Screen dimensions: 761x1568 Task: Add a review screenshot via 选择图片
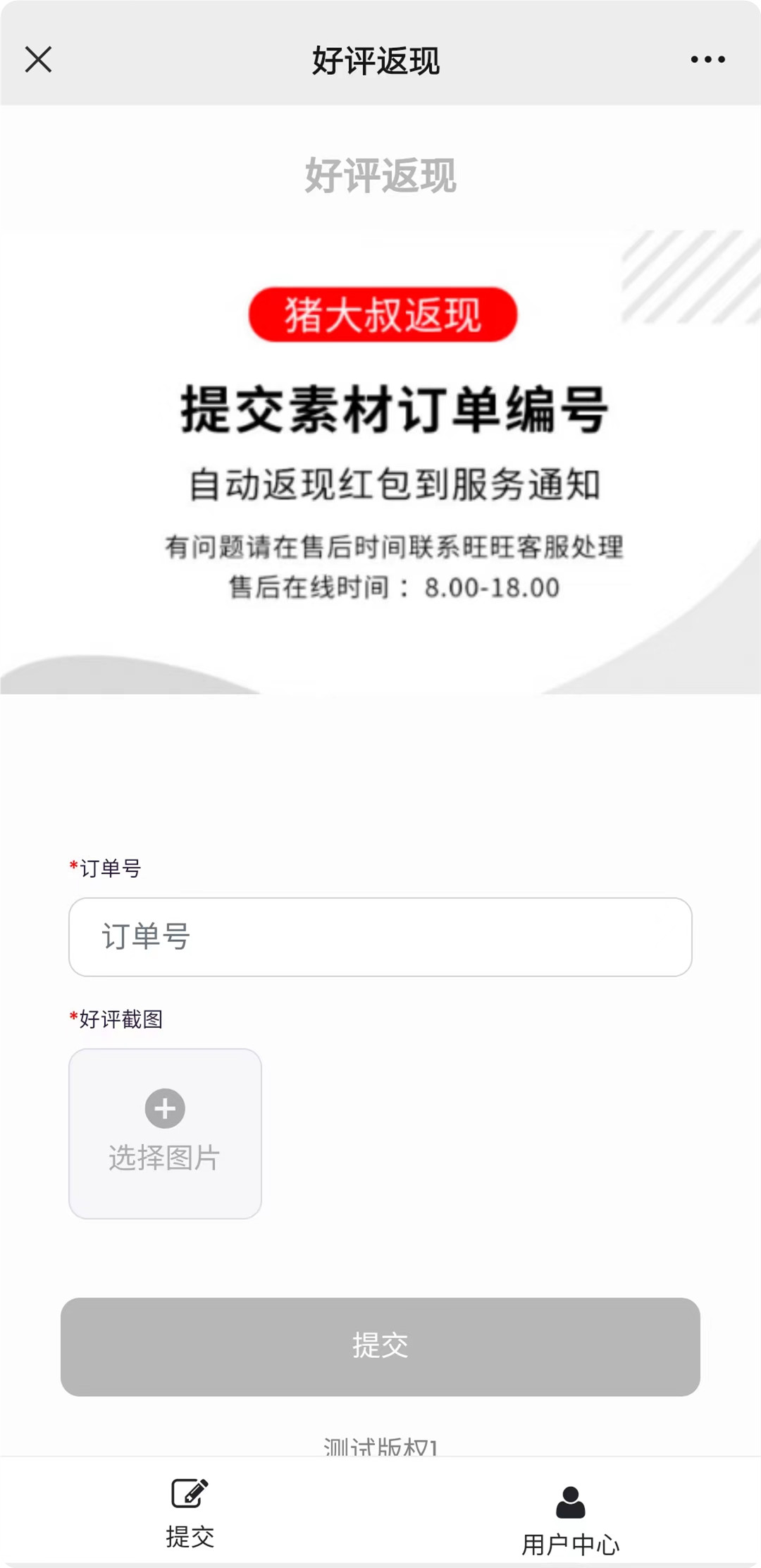165,1133
